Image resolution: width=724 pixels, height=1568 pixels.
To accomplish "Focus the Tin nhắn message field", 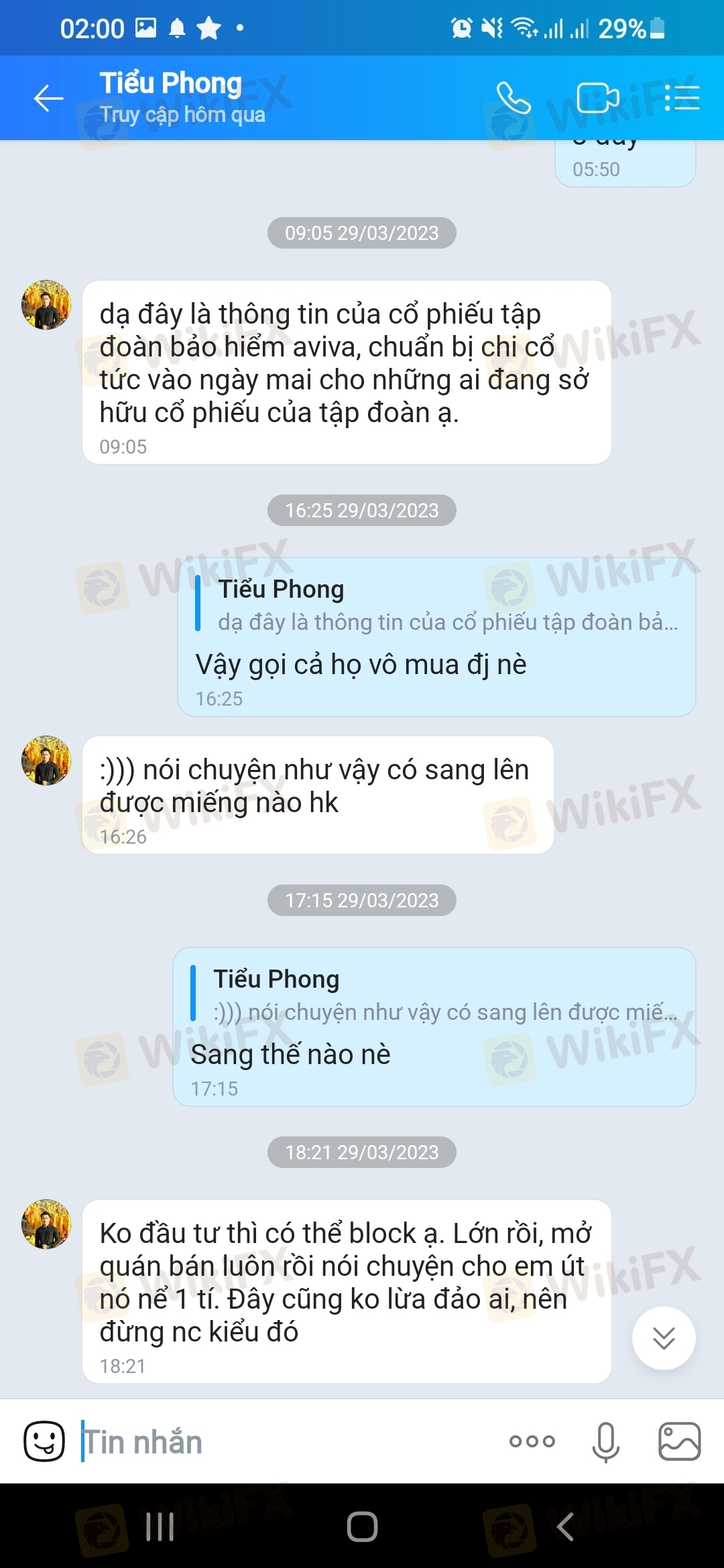I will coord(288,1441).
